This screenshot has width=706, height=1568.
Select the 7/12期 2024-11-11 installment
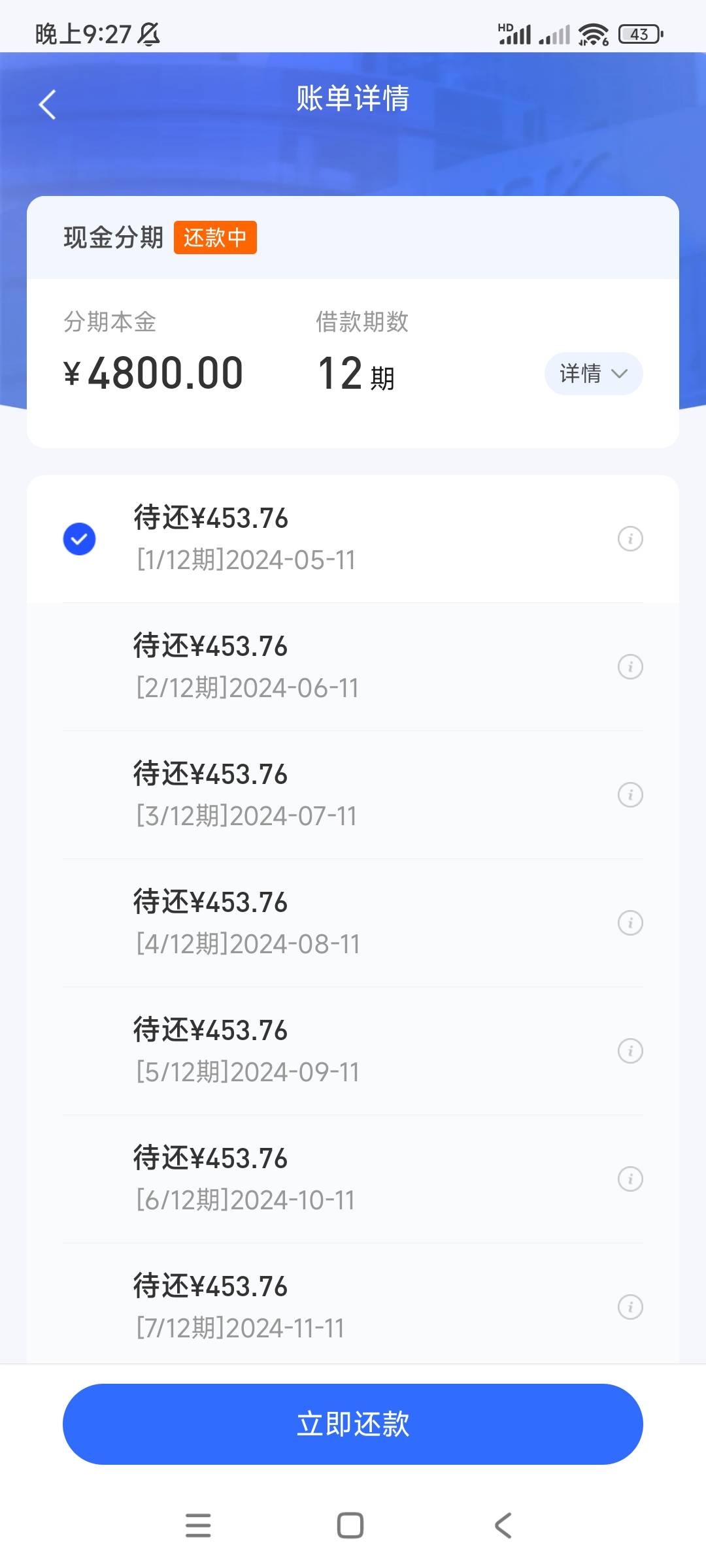pyautogui.click(x=353, y=1304)
